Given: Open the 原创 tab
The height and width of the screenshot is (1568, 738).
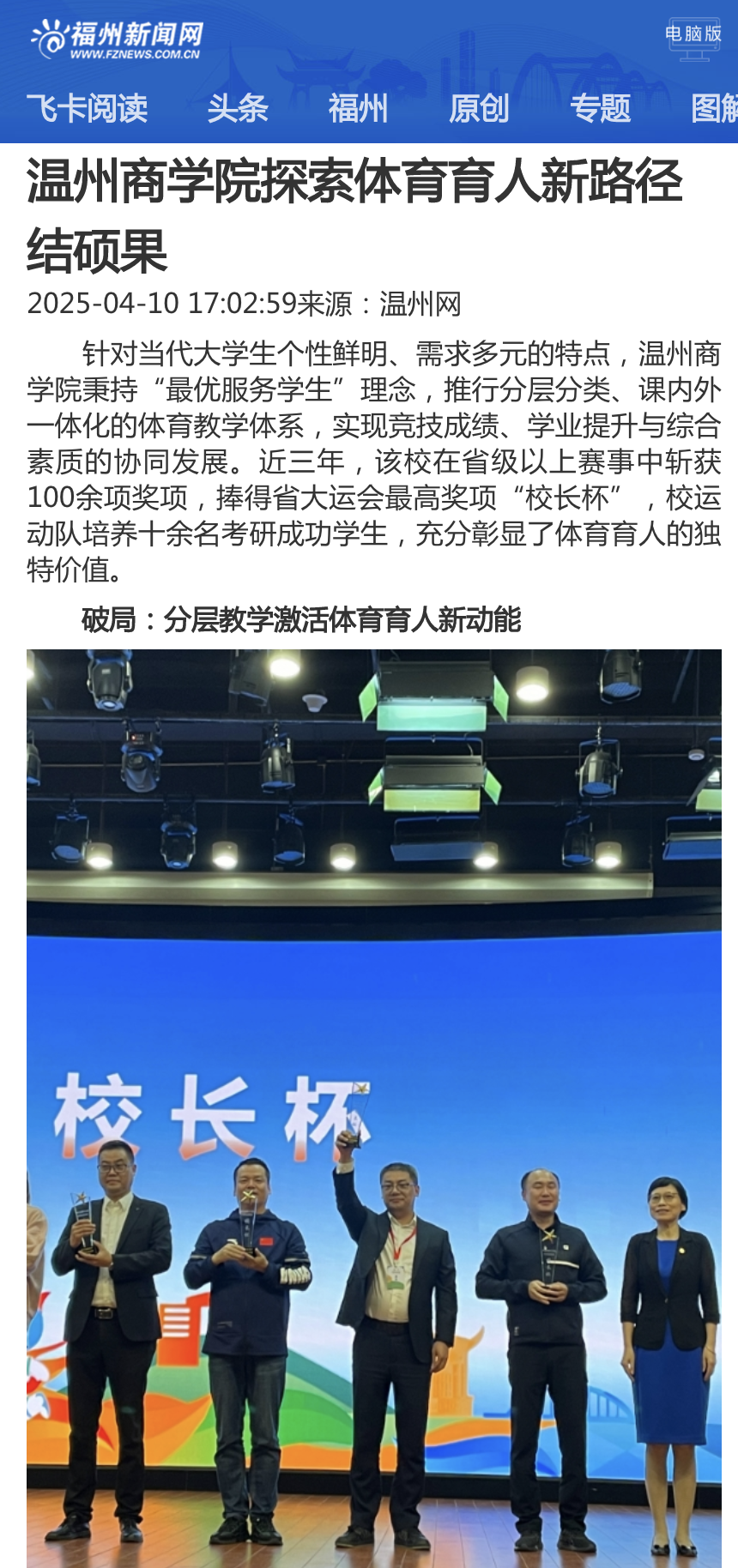Looking at the screenshot, I should (x=479, y=109).
